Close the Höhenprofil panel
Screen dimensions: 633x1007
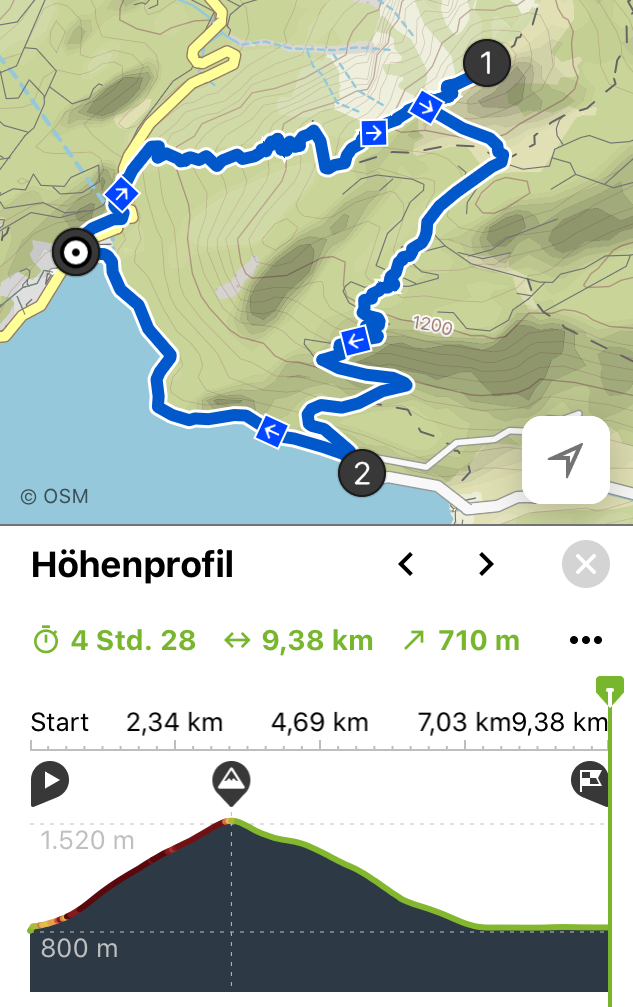click(x=586, y=566)
